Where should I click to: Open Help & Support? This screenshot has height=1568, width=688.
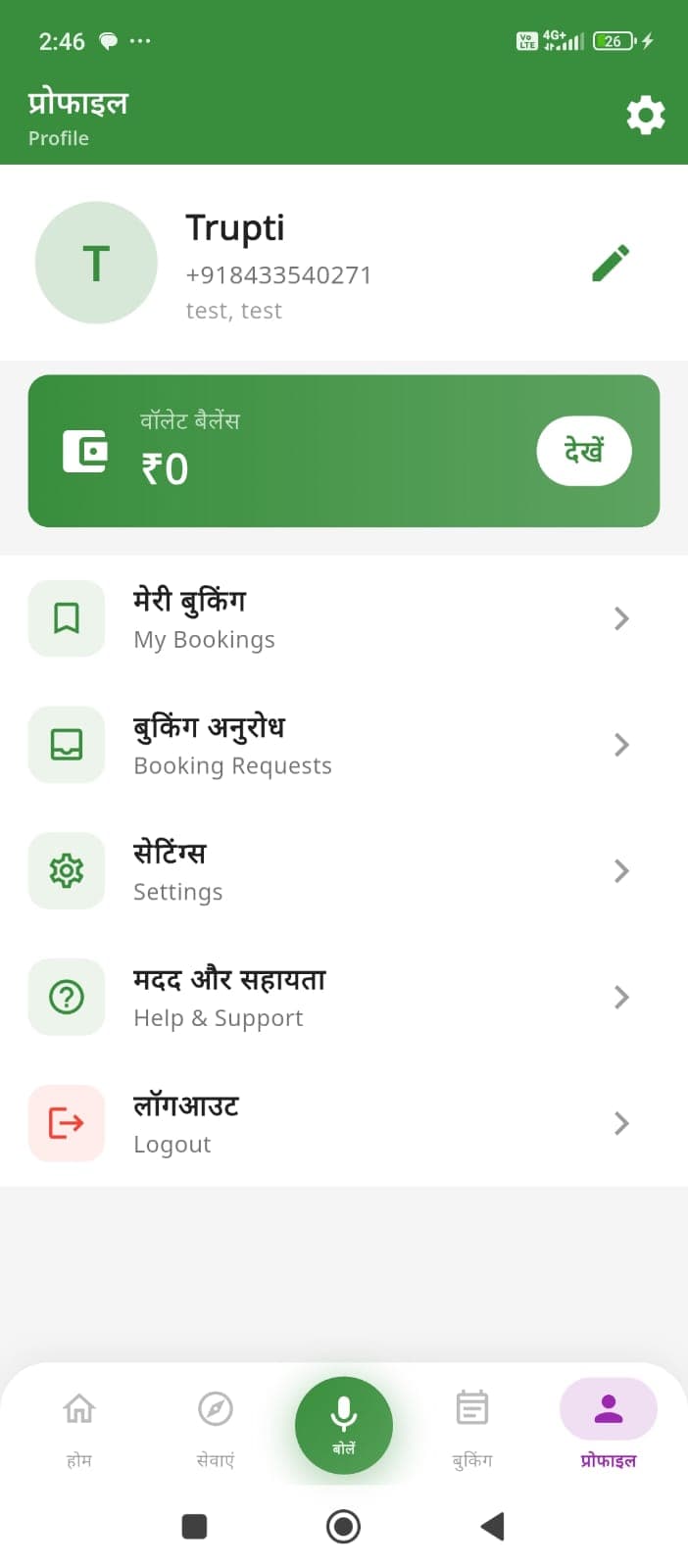pos(343,998)
